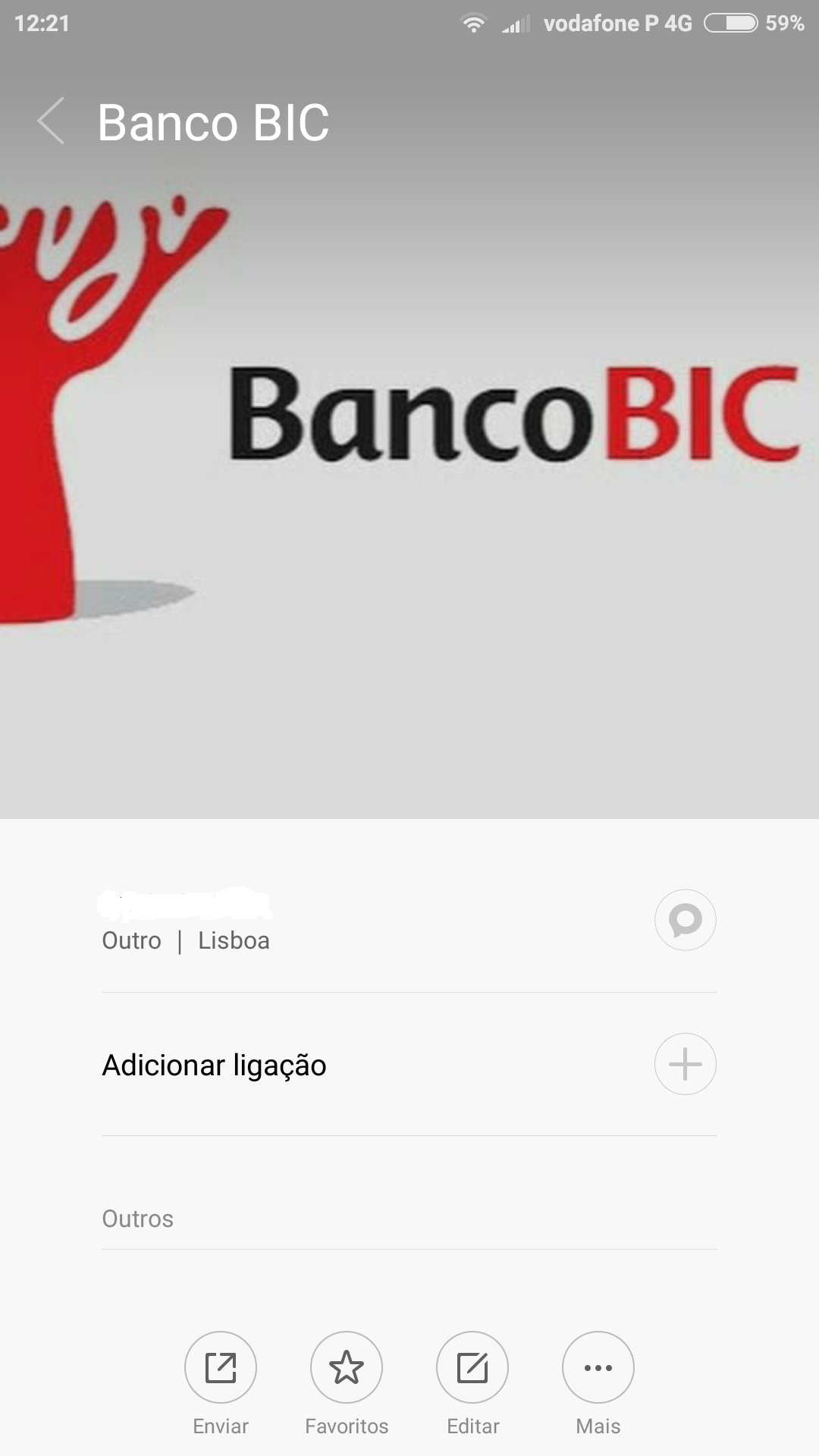Tap the plus next to Adicionar ligação

[x=685, y=1064]
